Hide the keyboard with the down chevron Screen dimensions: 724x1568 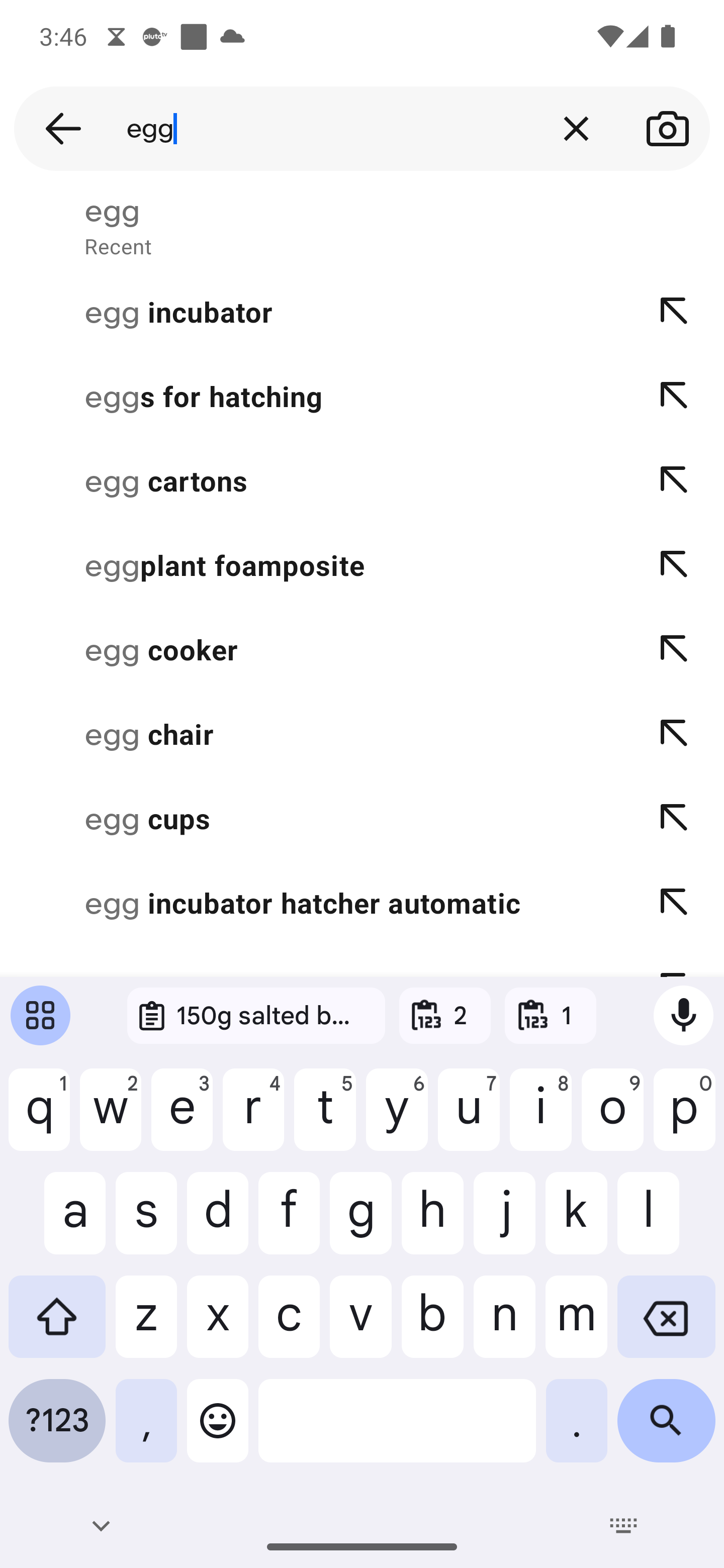coord(101,1525)
